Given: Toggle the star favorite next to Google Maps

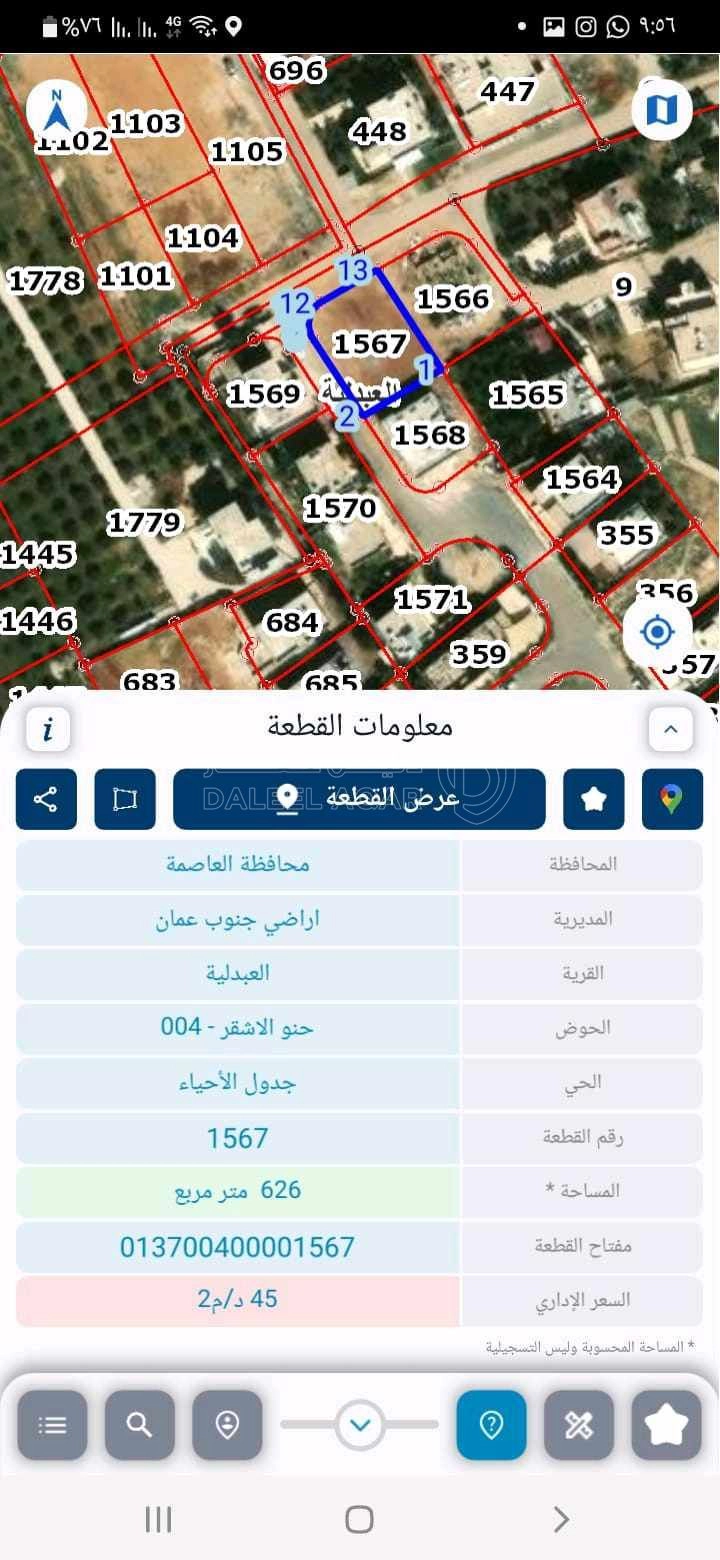Looking at the screenshot, I should click(593, 799).
